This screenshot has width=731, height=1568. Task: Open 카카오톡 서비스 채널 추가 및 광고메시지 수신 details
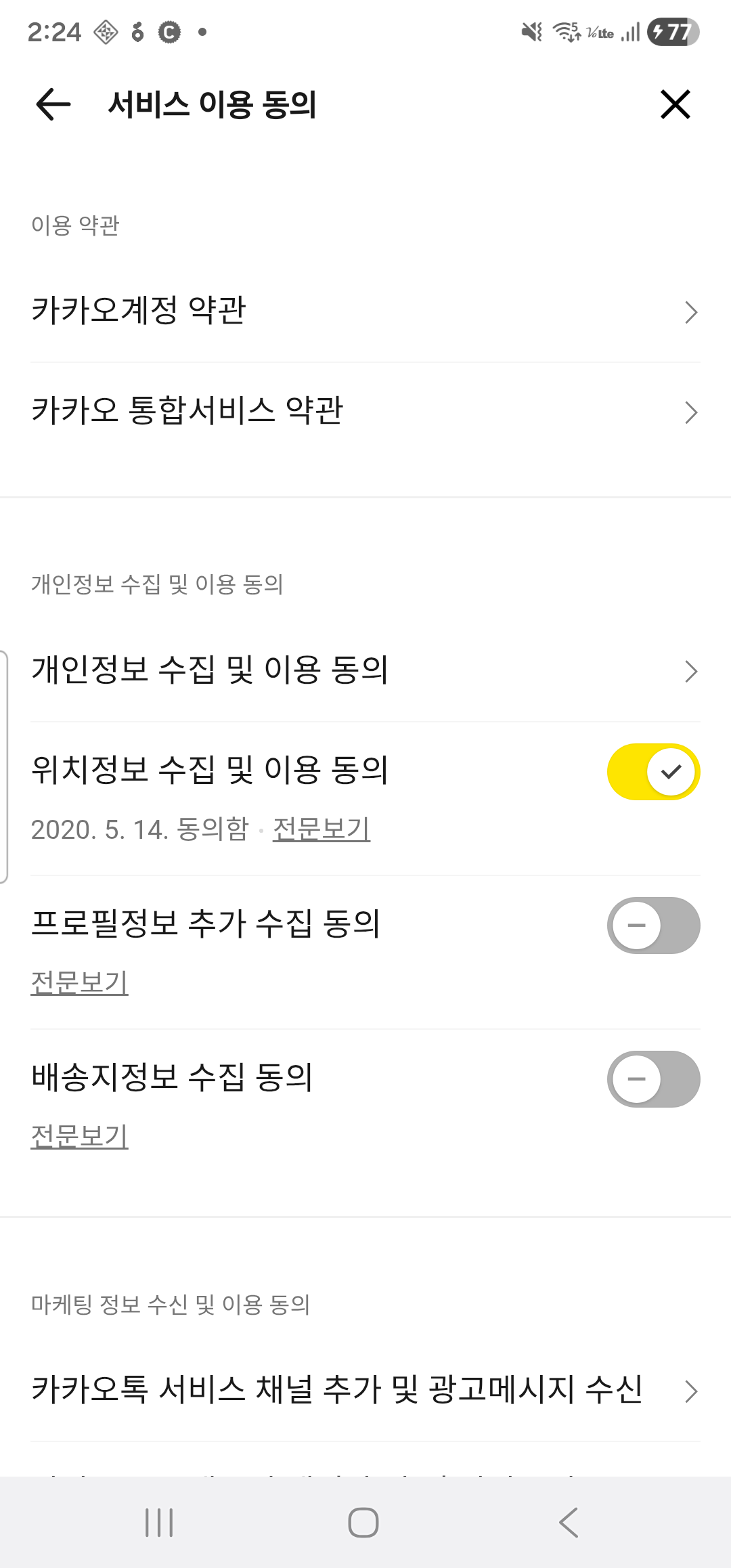(365, 1391)
